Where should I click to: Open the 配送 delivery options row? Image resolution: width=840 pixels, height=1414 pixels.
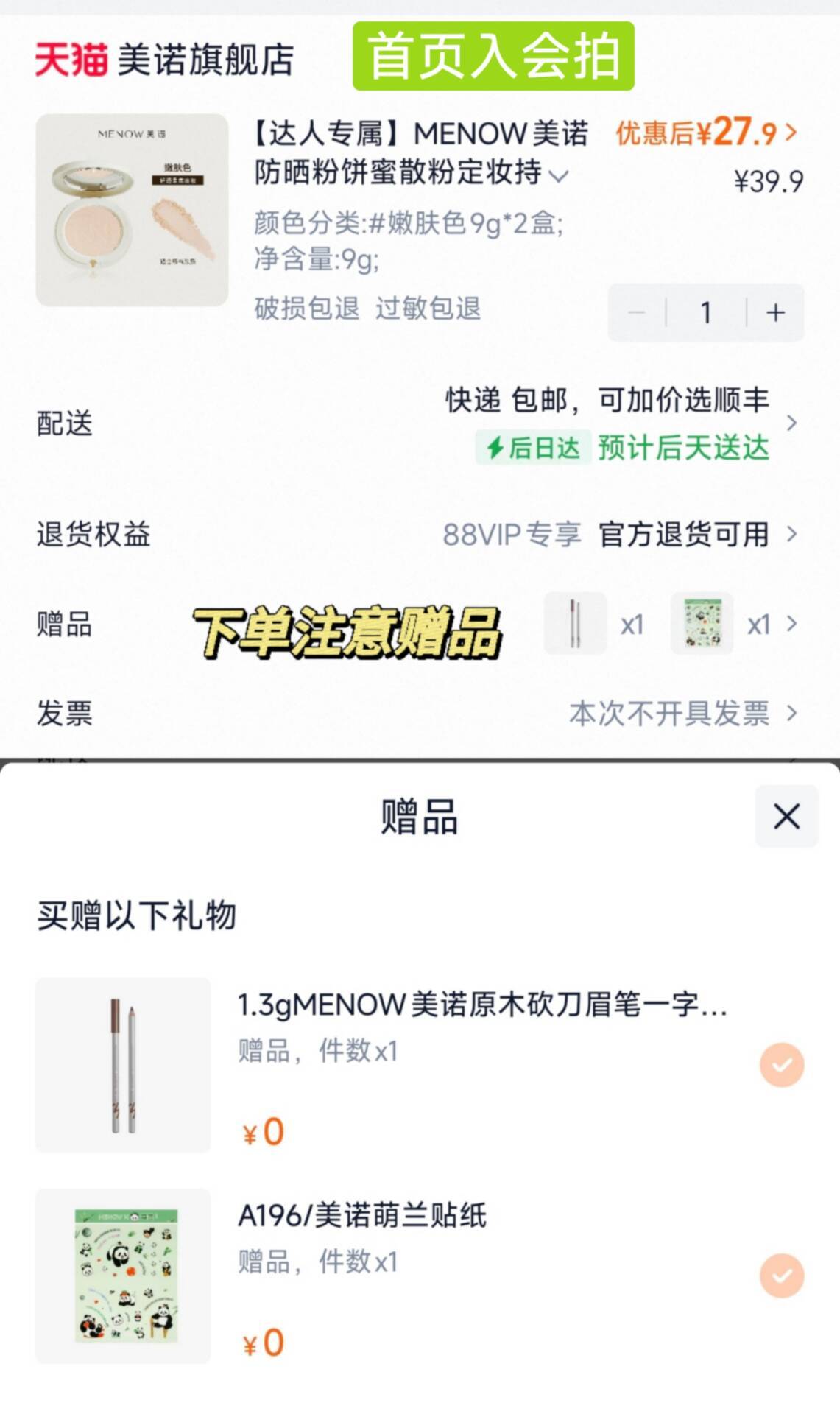(420, 423)
